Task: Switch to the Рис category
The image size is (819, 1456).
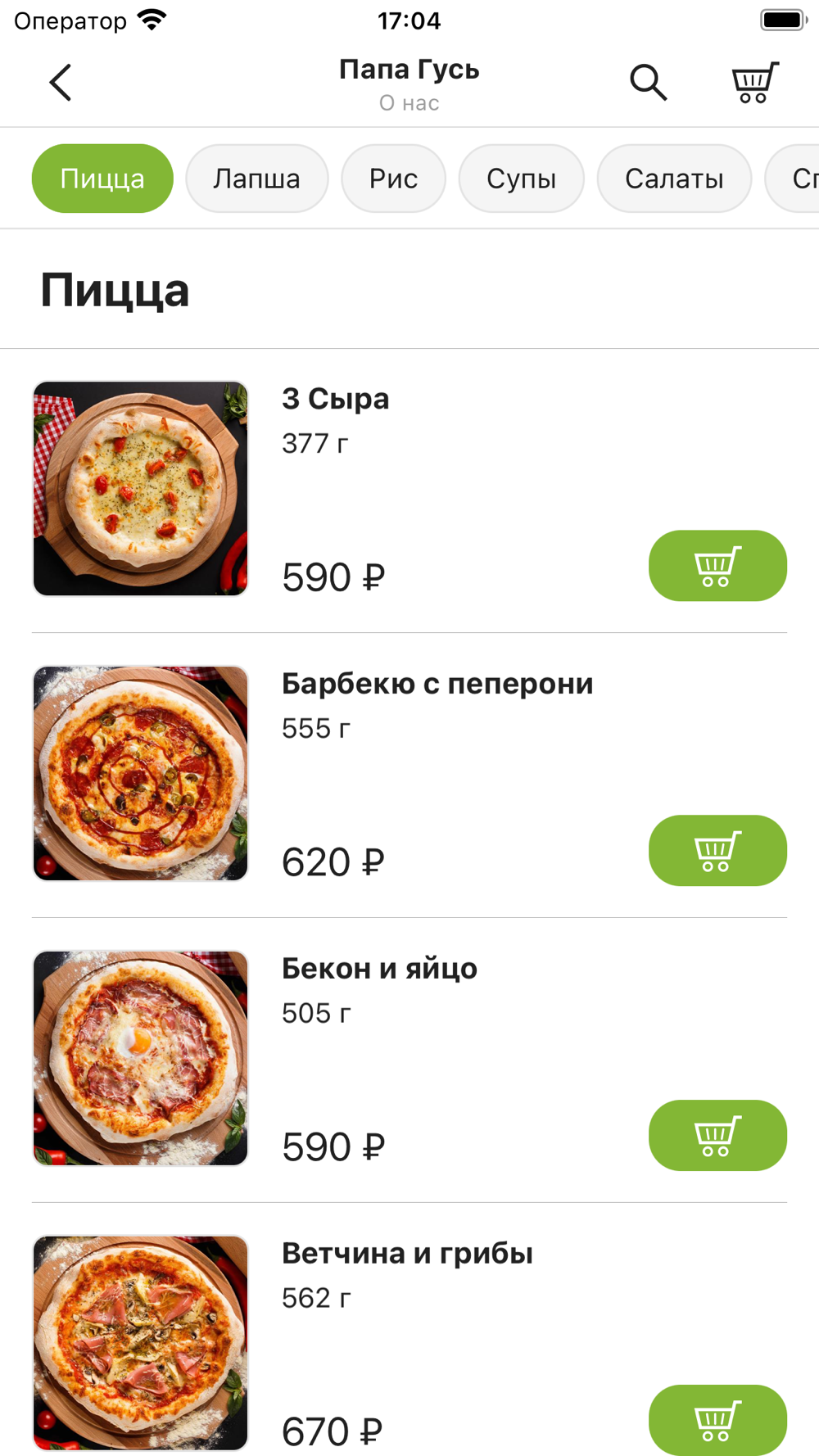Action: click(x=393, y=179)
